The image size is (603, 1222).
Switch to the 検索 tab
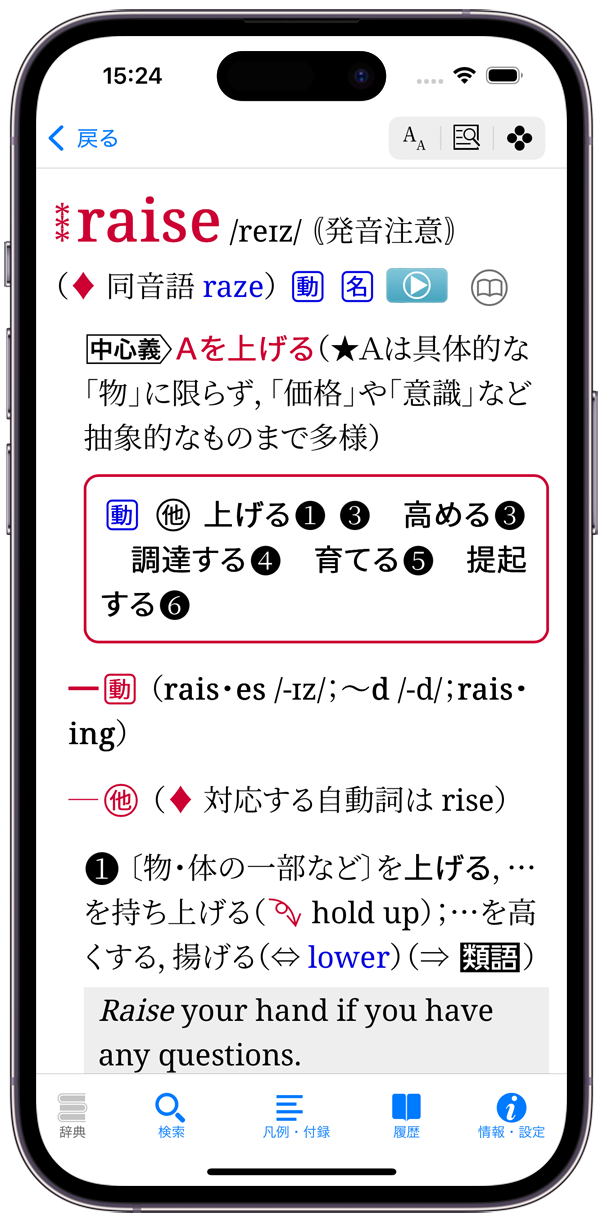point(171,1115)
